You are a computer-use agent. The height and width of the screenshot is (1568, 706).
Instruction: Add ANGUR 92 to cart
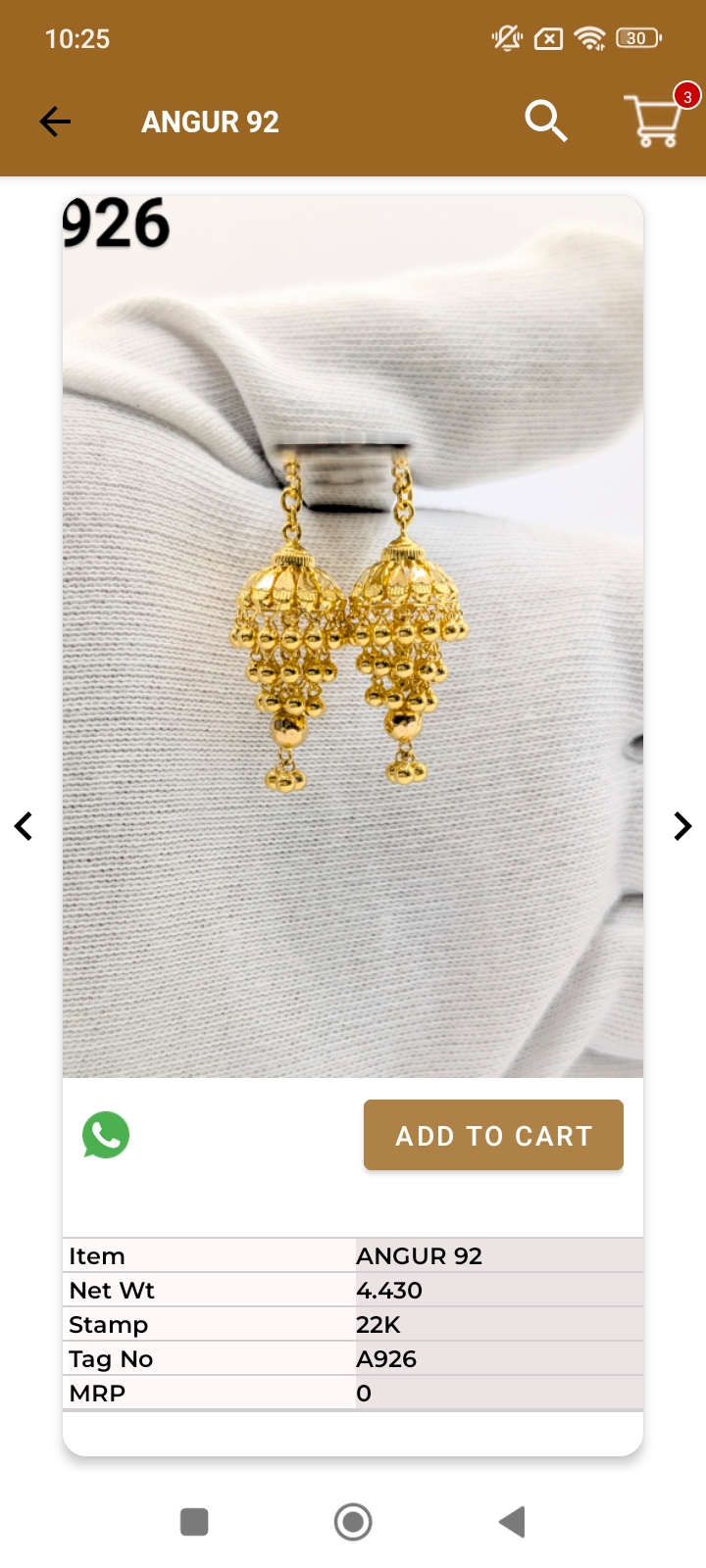pos(493,1135)
